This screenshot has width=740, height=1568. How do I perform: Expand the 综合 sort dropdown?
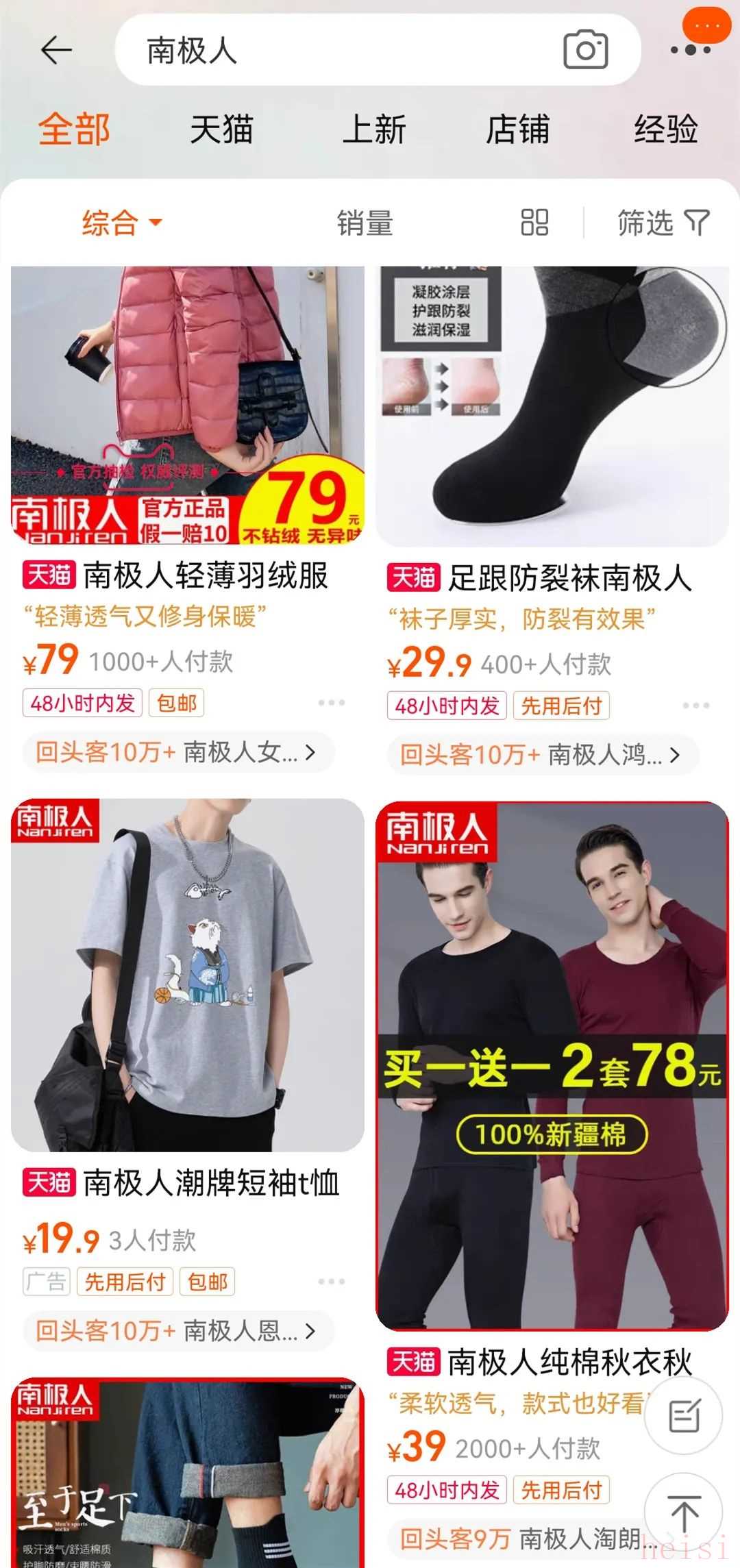pos(122,223)
